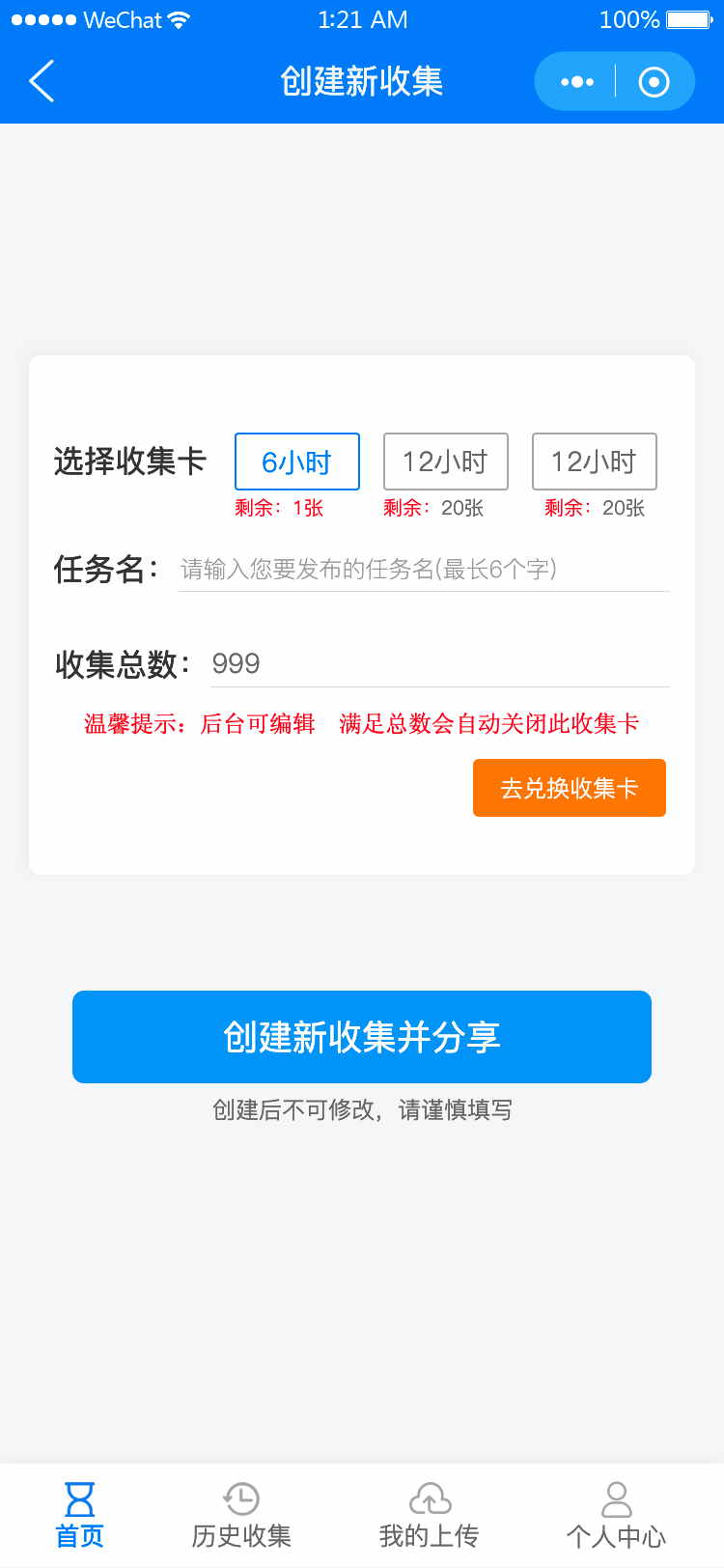Switch to the 首页 tab
Screen dimensions: 724x1568
click(79, 1515)
